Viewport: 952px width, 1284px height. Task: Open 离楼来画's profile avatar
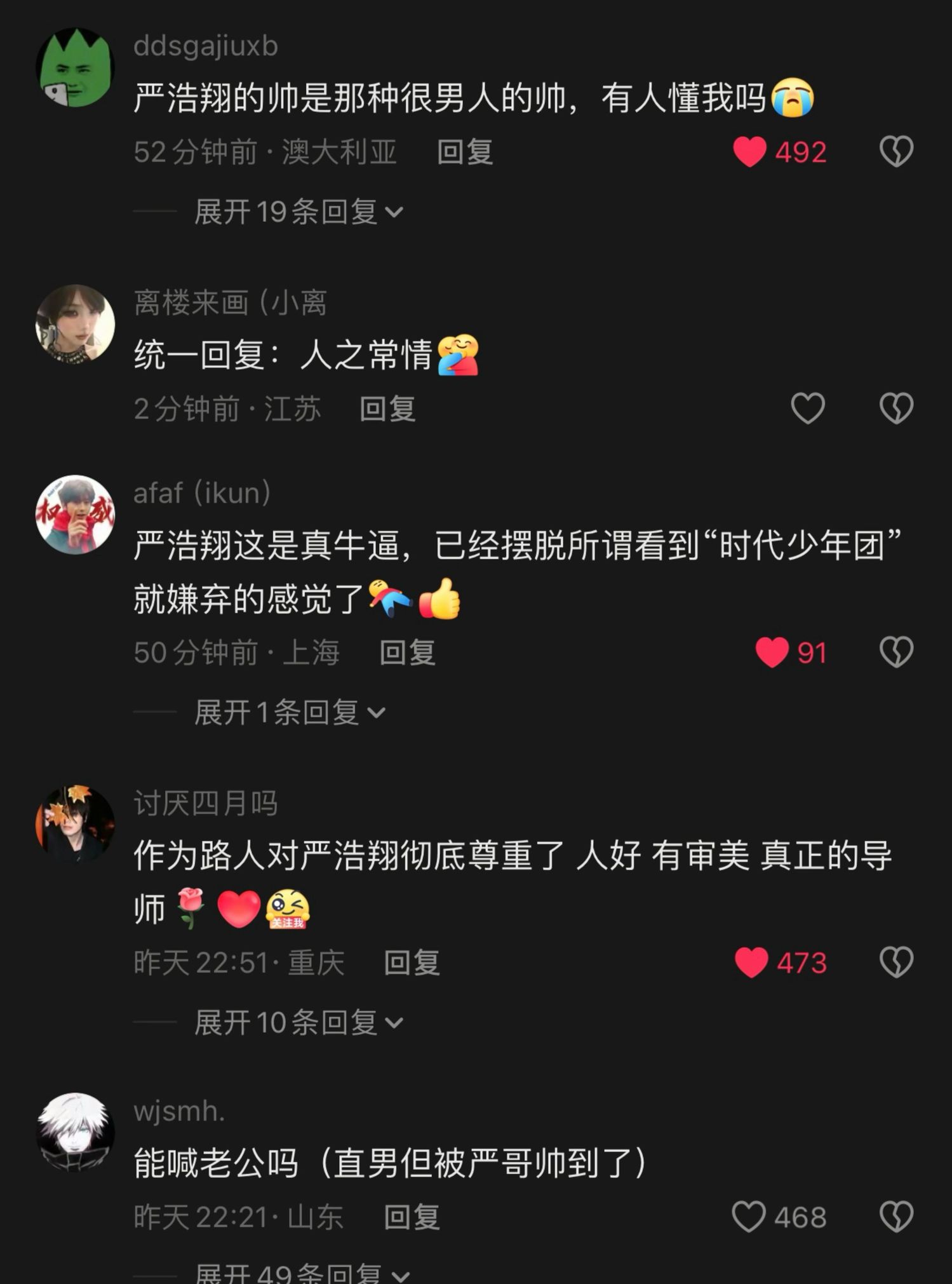[75, 325]
